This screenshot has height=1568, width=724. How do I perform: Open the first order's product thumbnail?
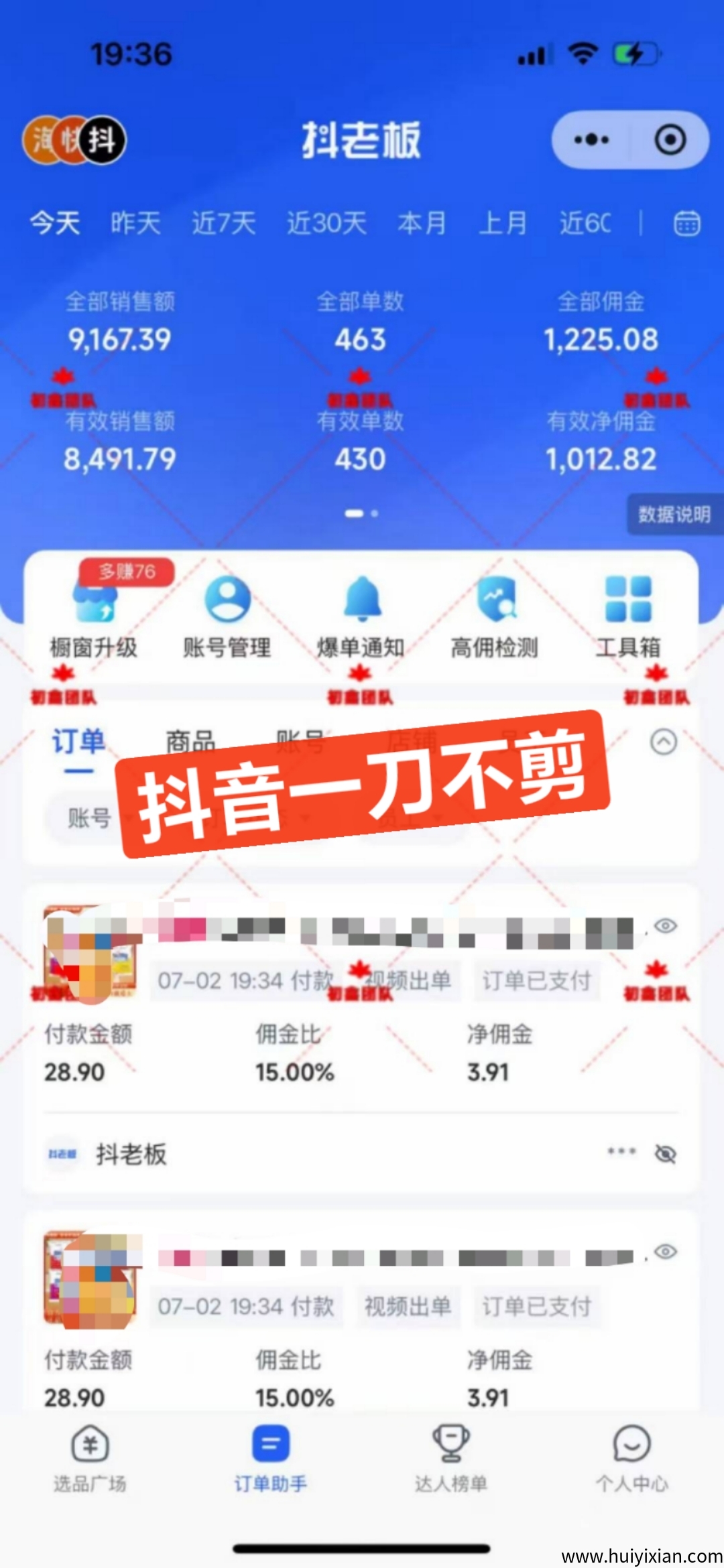(x=90, y=952)
